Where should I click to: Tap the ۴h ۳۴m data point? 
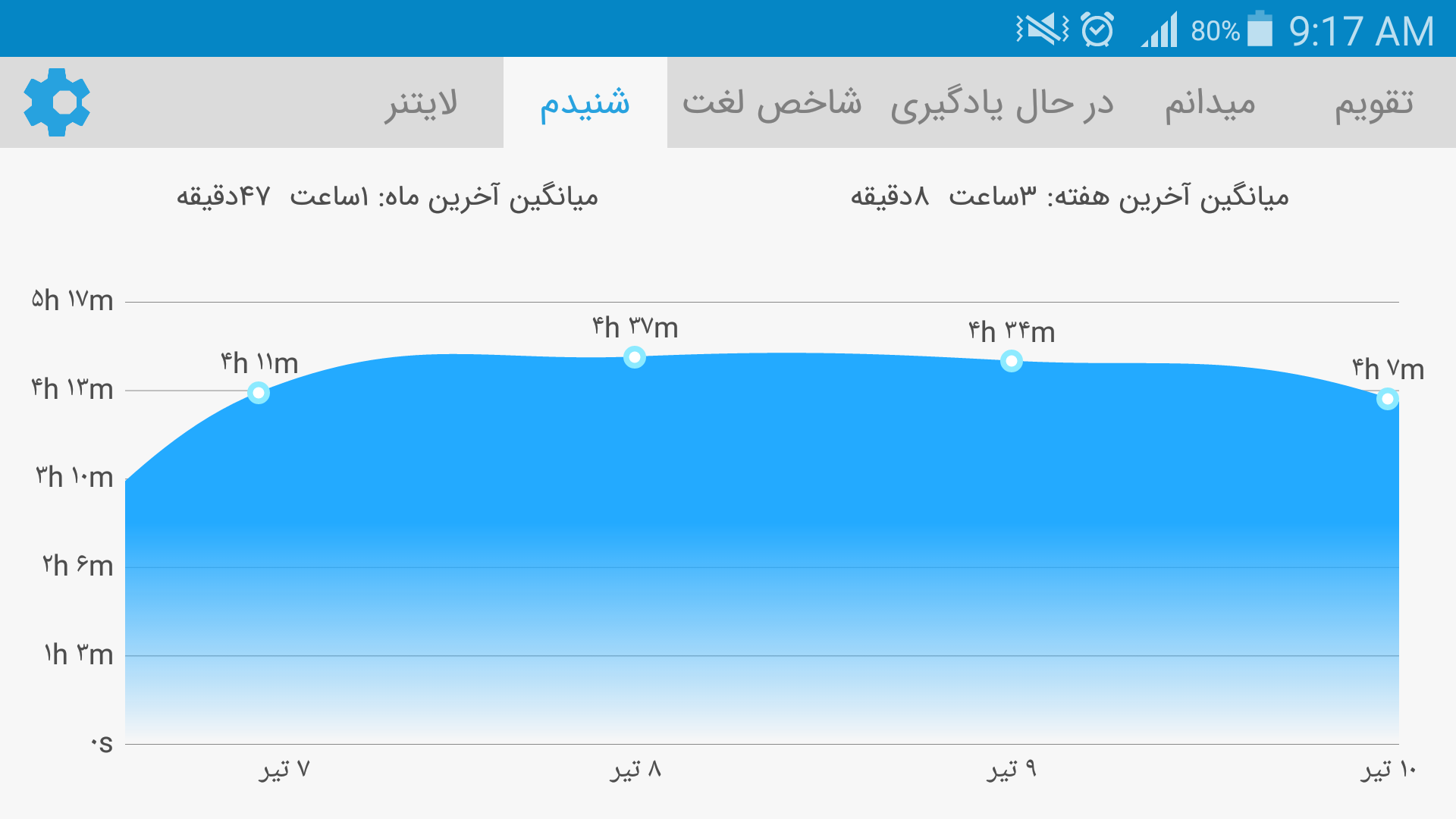coord(1011,361)
